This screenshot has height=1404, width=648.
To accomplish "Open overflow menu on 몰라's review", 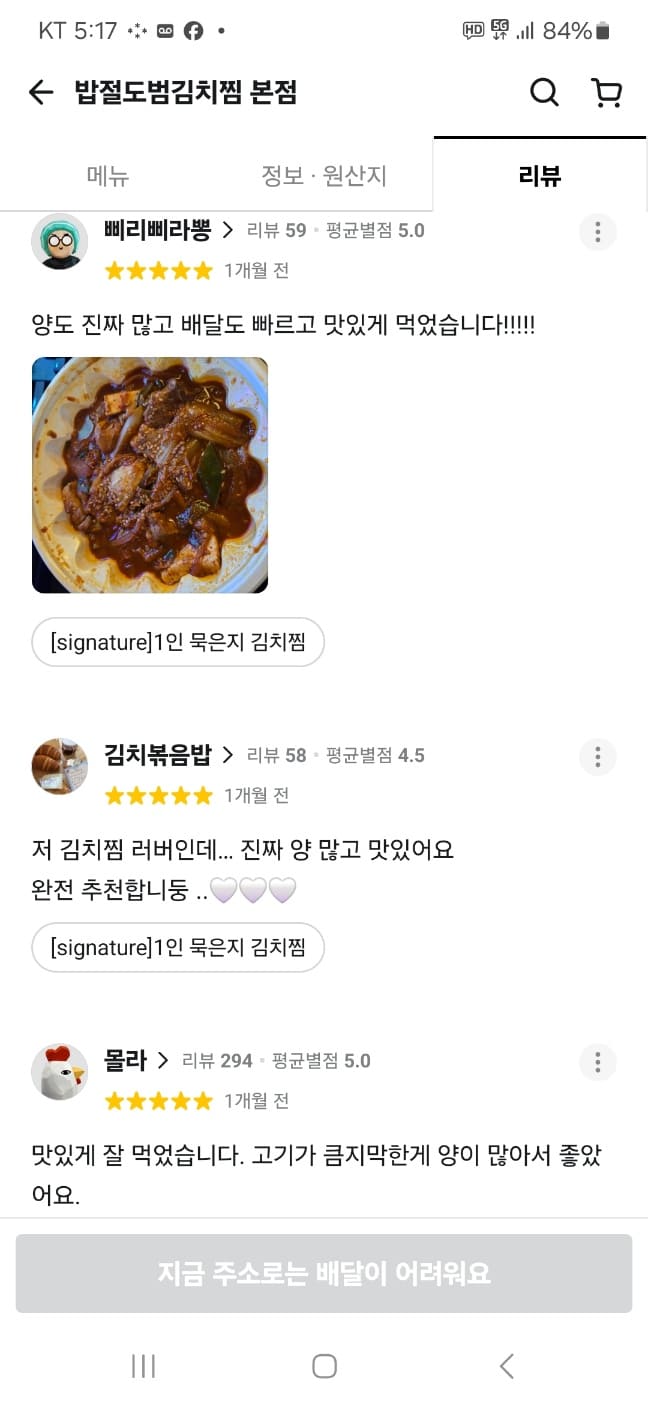I will (597, 1062).
